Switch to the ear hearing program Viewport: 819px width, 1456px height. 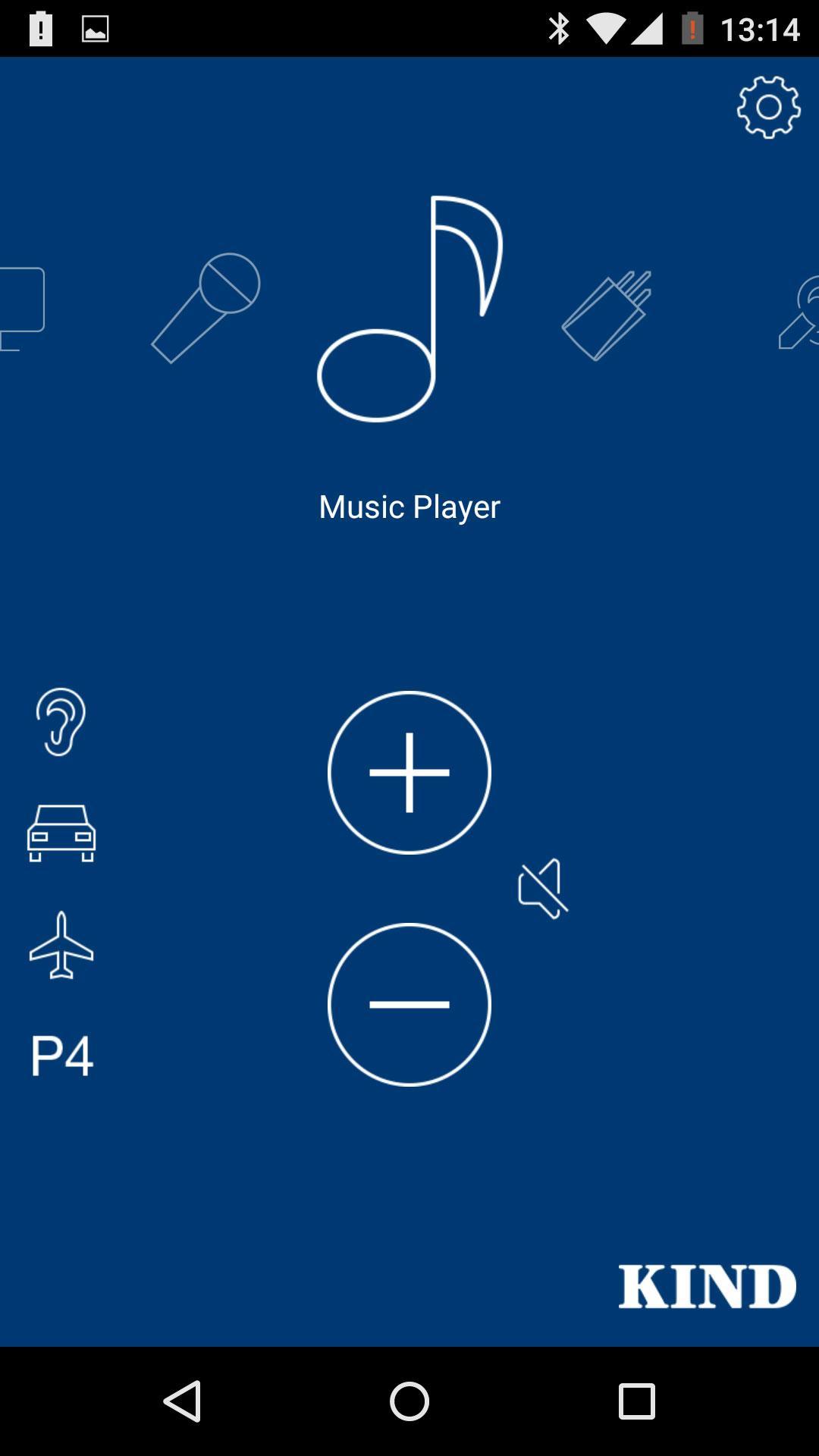[61, 721]
